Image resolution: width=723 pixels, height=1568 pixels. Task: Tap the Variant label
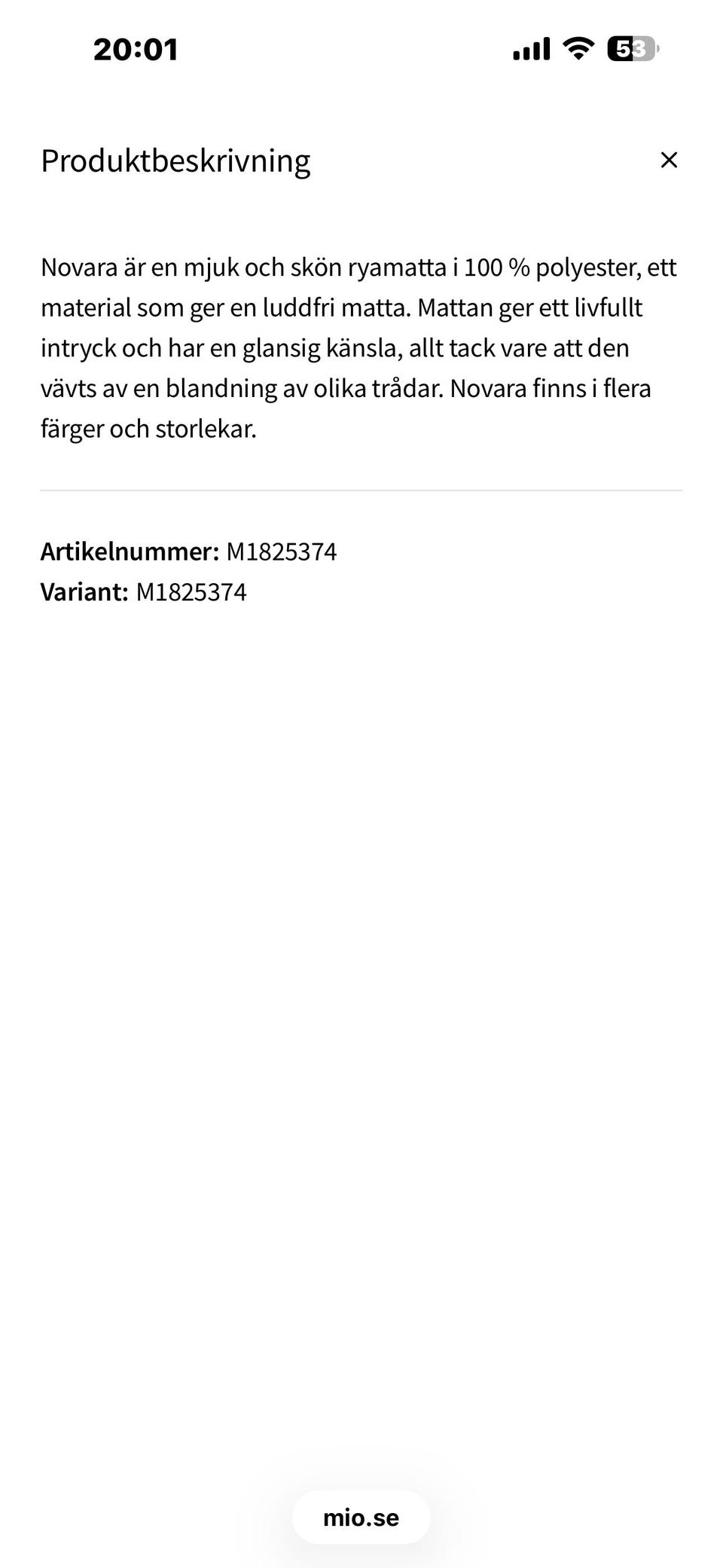click(85, 592)
